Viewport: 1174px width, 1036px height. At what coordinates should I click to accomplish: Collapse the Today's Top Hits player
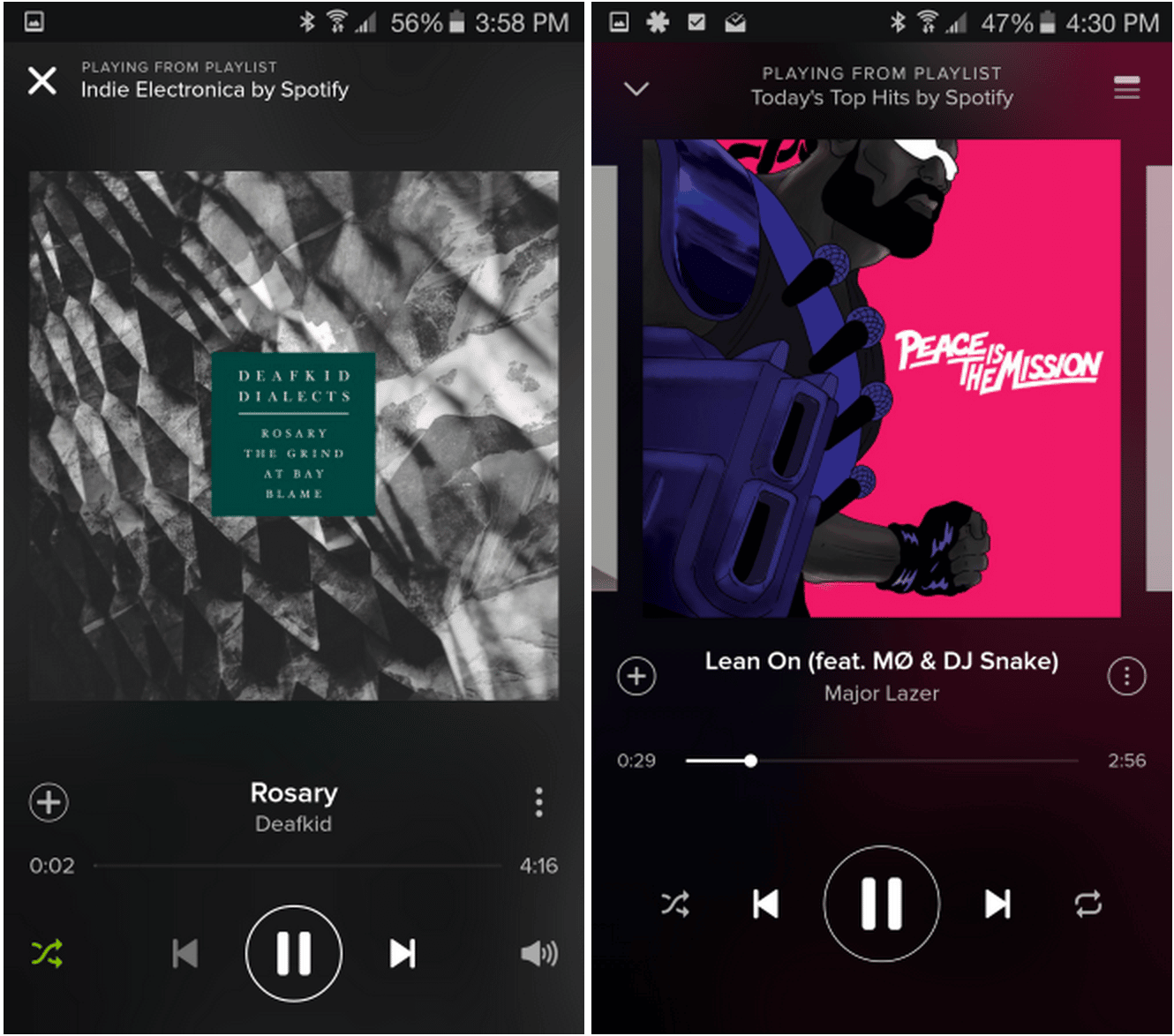[636, 88]
